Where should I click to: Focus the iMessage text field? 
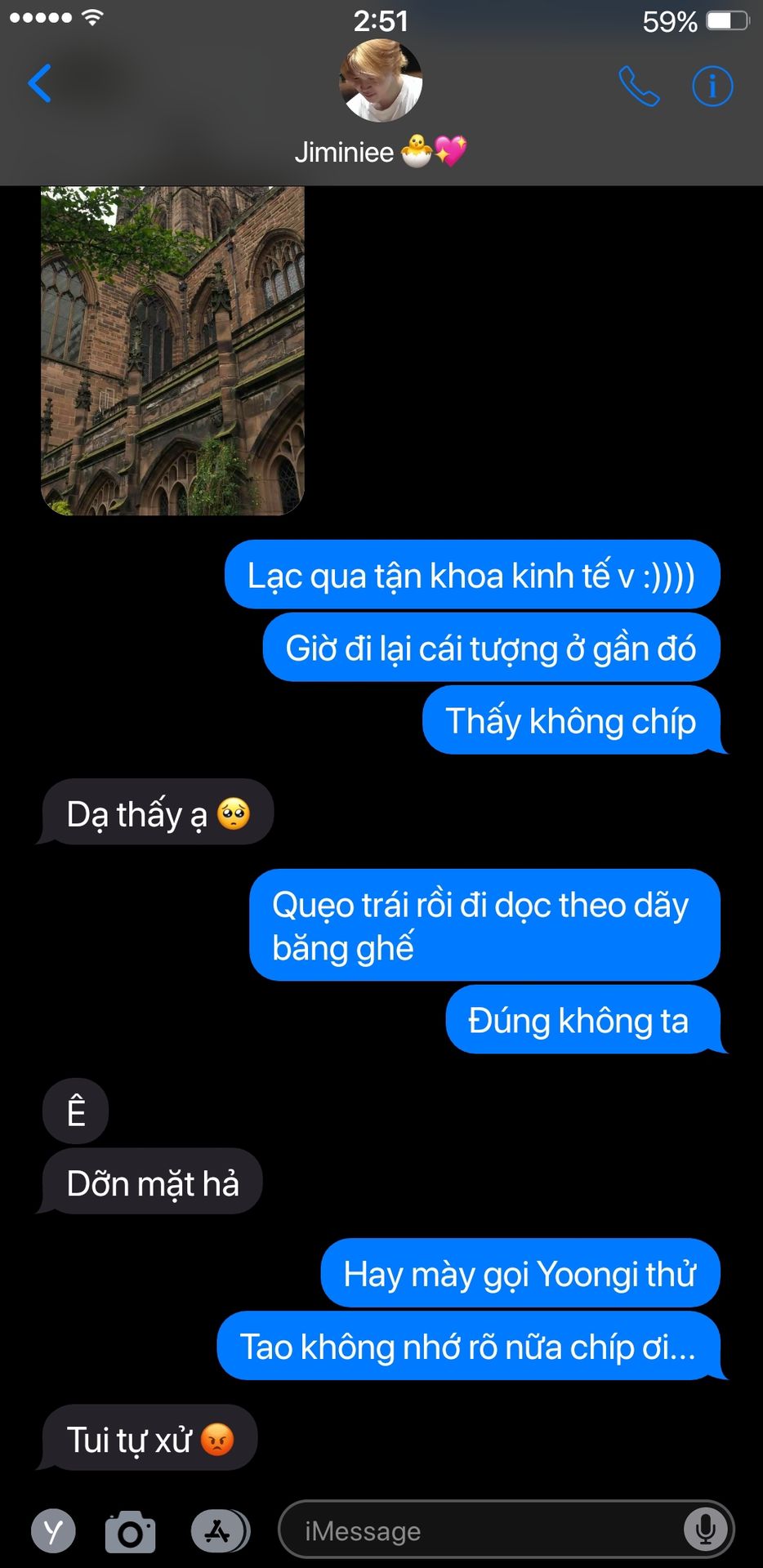point(482,1531)
